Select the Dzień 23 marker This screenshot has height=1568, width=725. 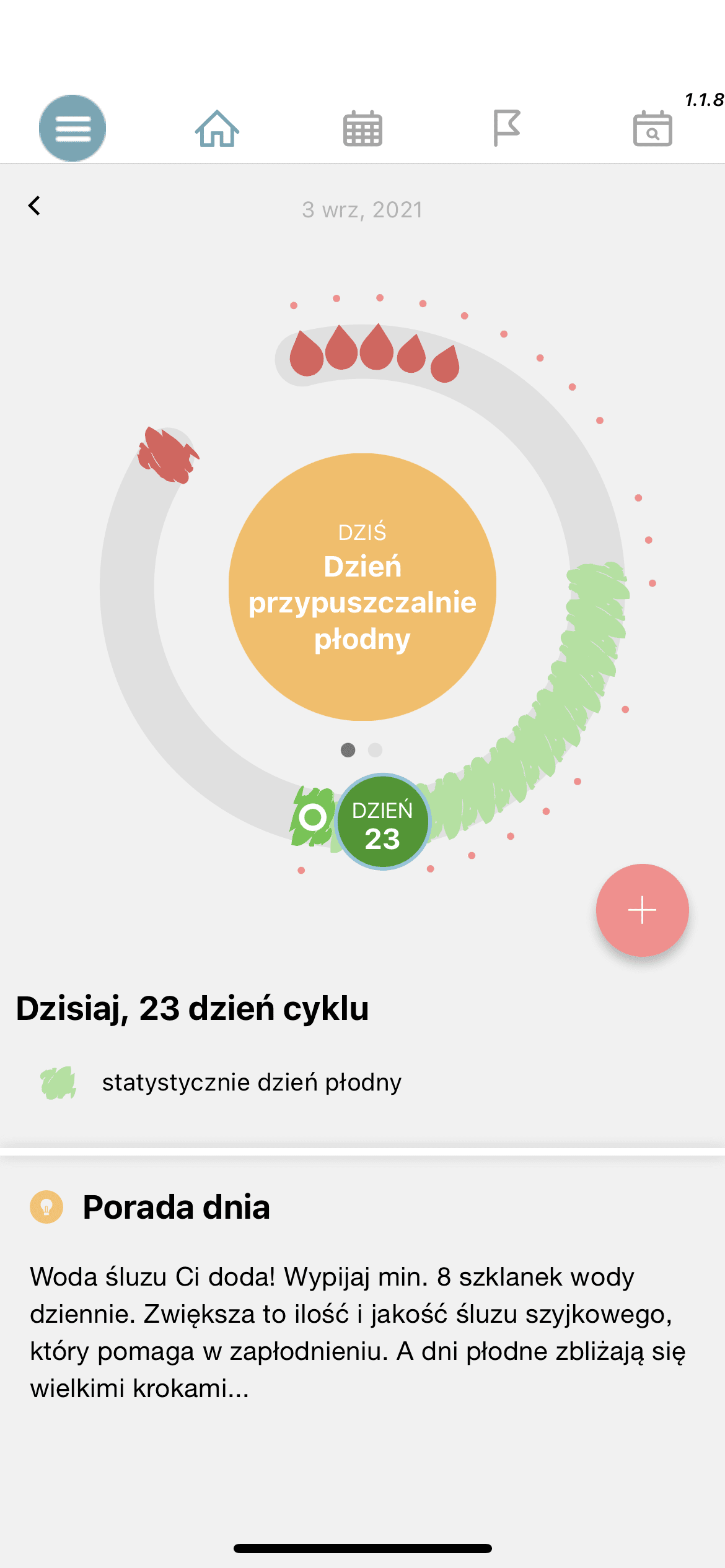382,822
